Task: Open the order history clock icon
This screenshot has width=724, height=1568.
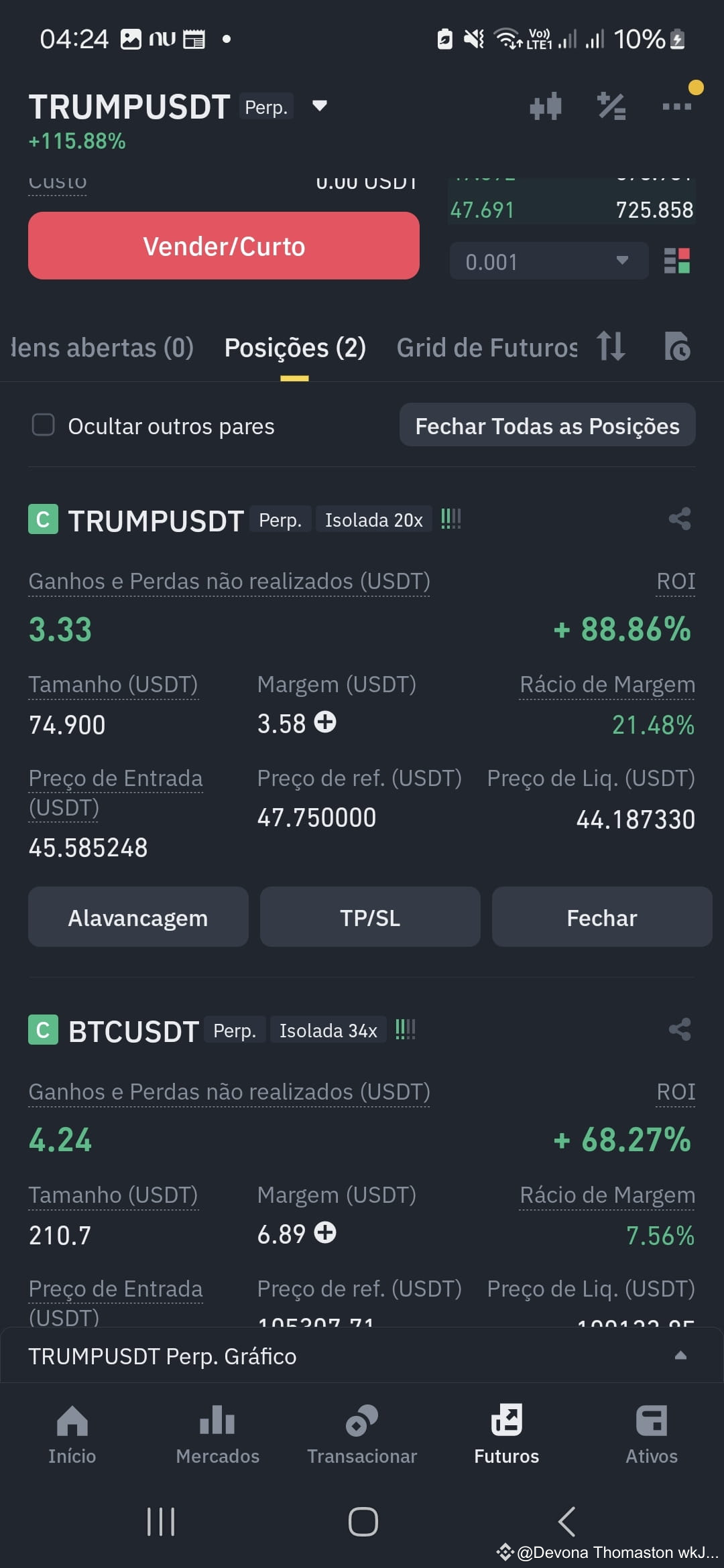Action: 676,347
